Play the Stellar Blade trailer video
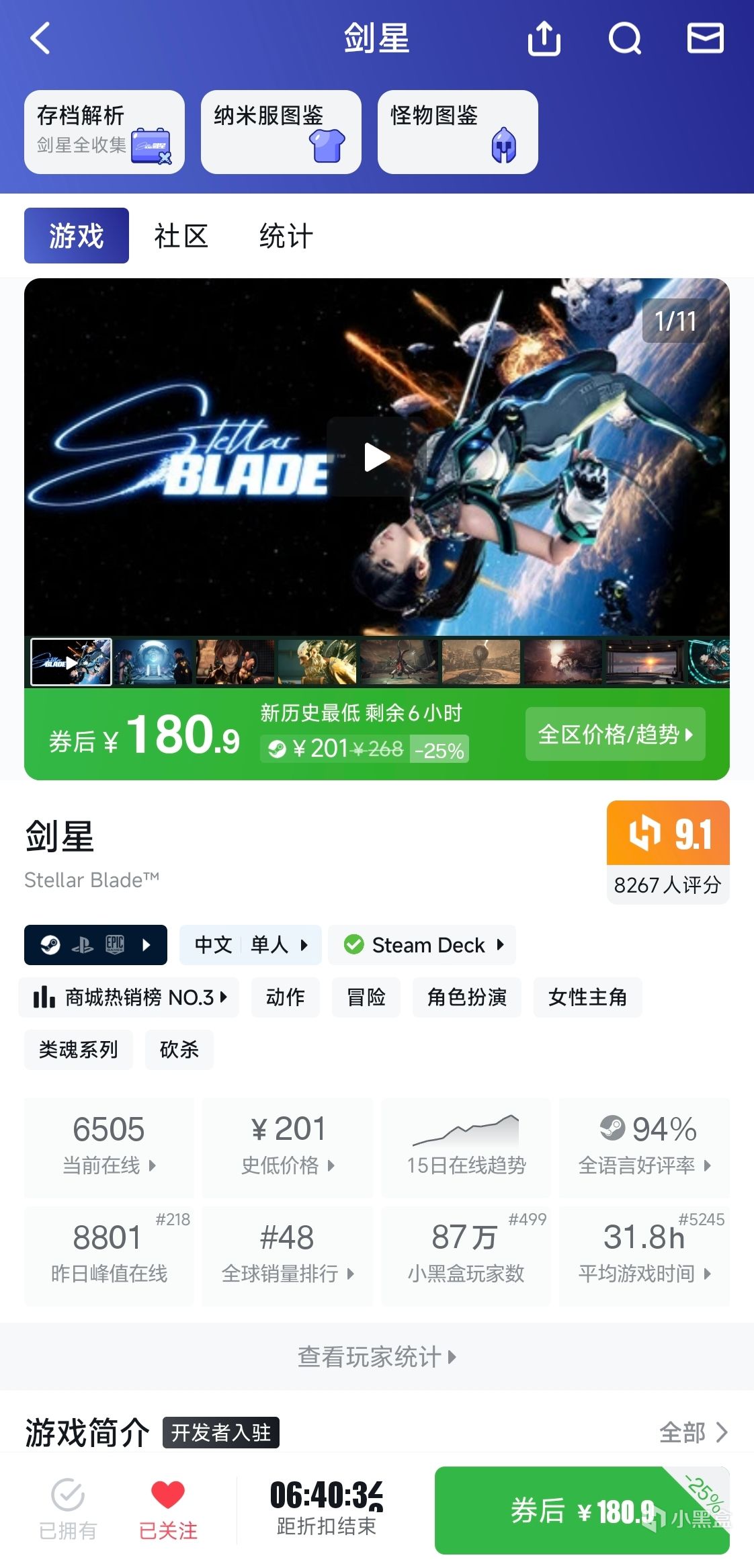 tap(376, 457)
